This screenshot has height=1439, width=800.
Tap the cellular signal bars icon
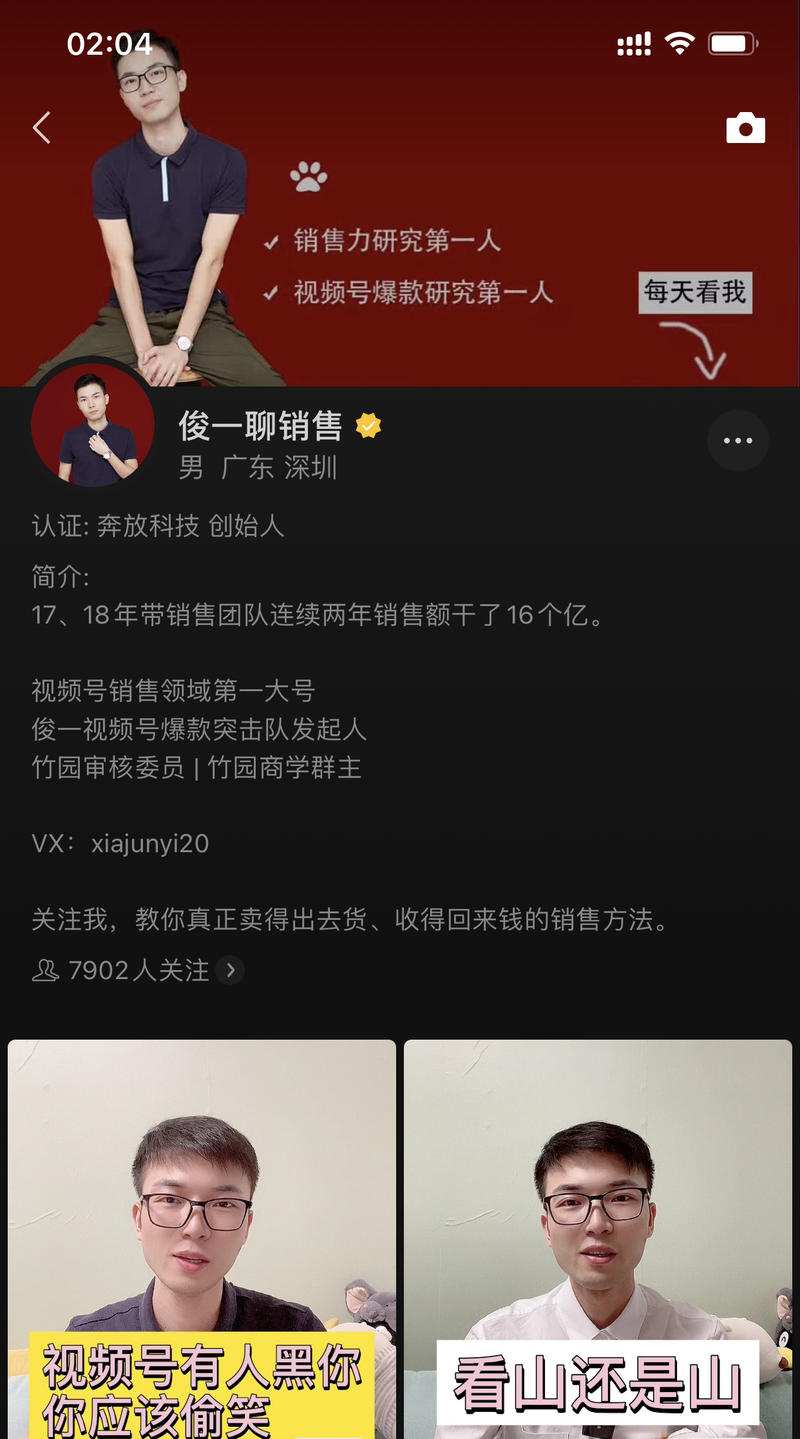(x=633, y=43)
